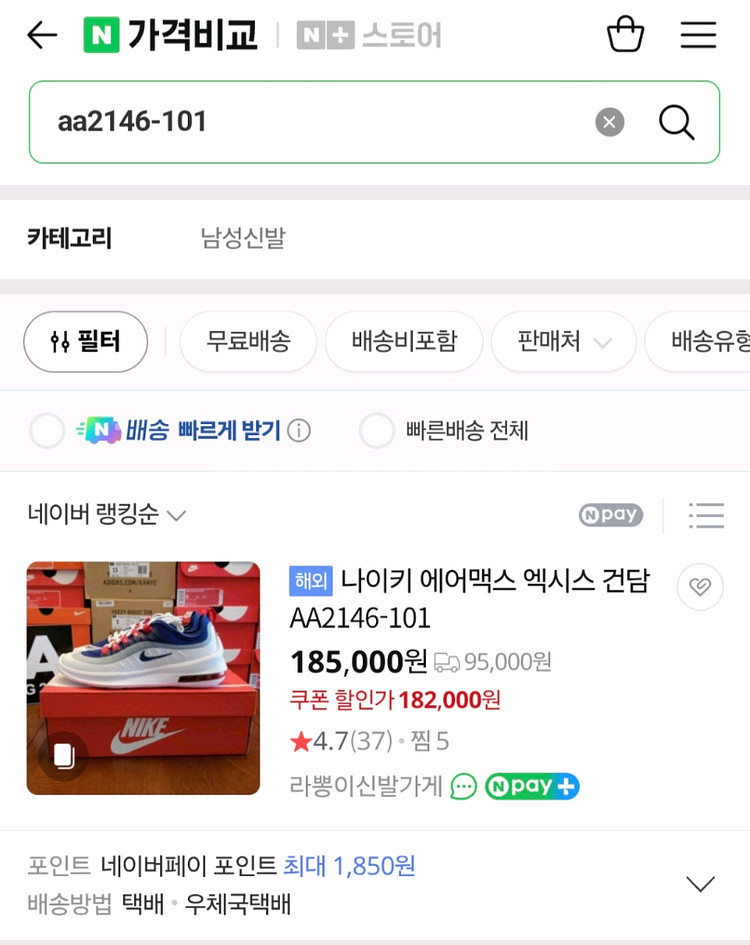Switch to the N+ 스토어 tab
Viewport: 750px width, 945px height.
tap(373, 35)
